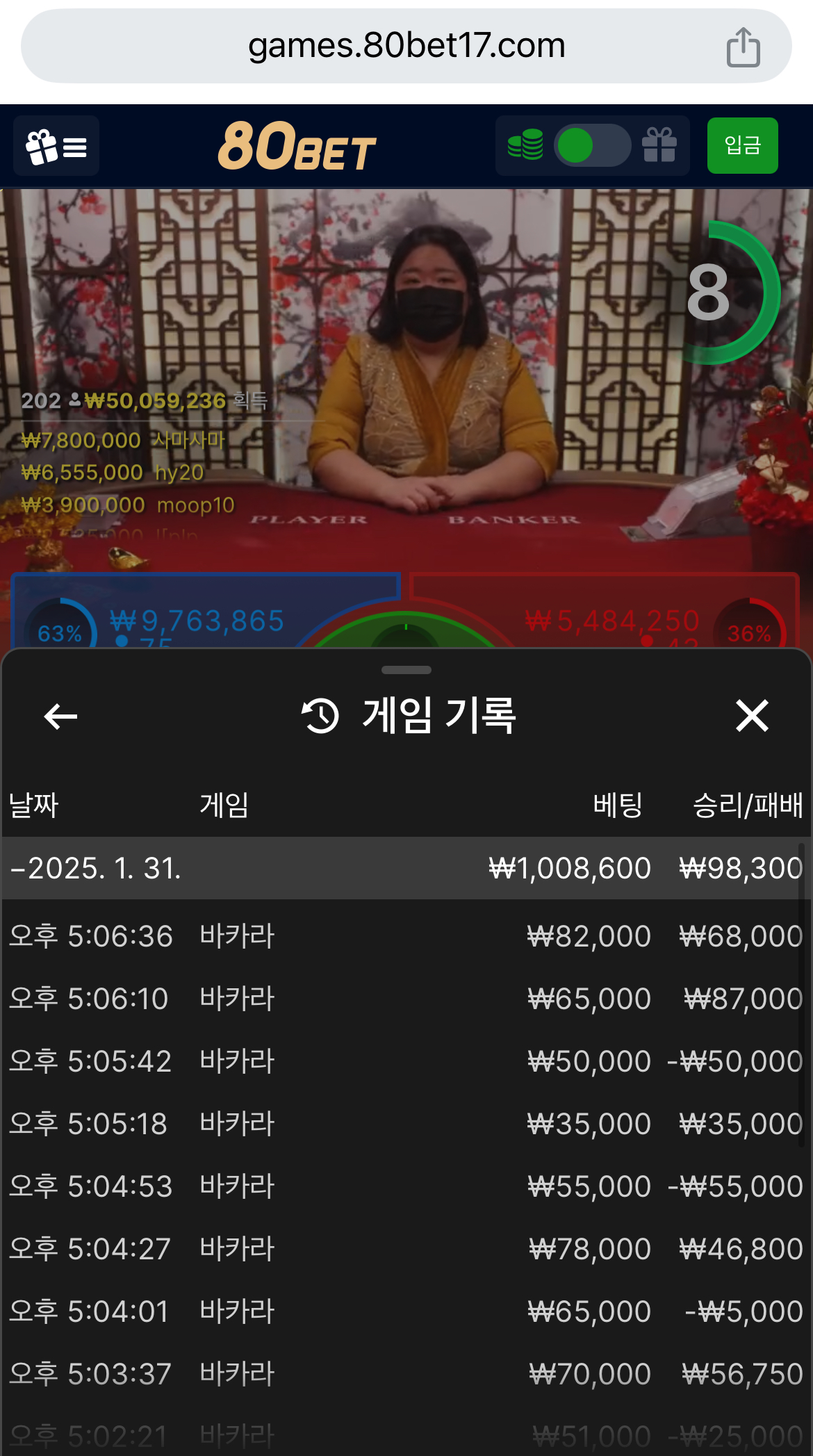Share the page from the address bar

[743, 47]
